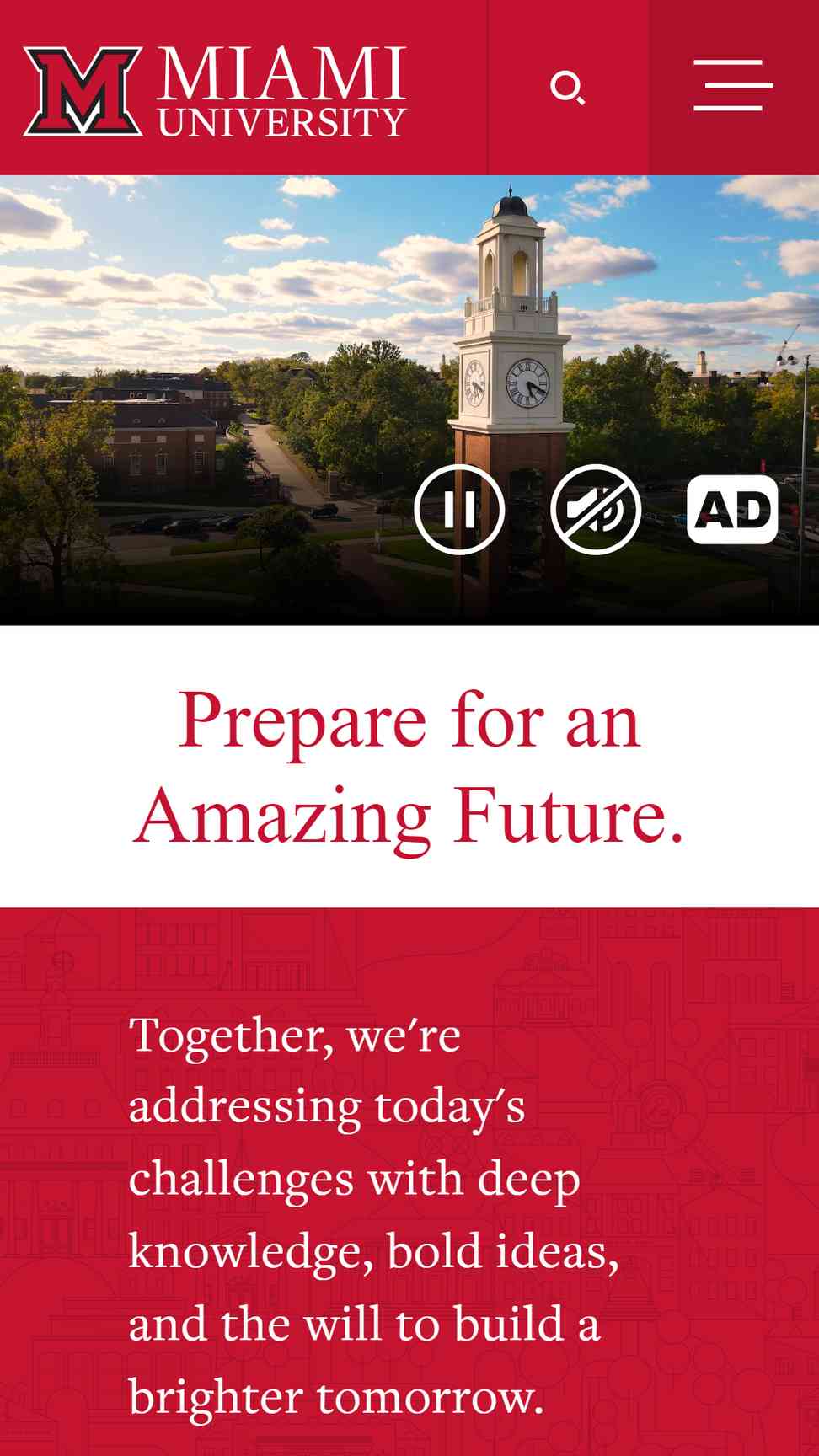
Task: Open the hamburger navigation menu
Action: [733, 85]
